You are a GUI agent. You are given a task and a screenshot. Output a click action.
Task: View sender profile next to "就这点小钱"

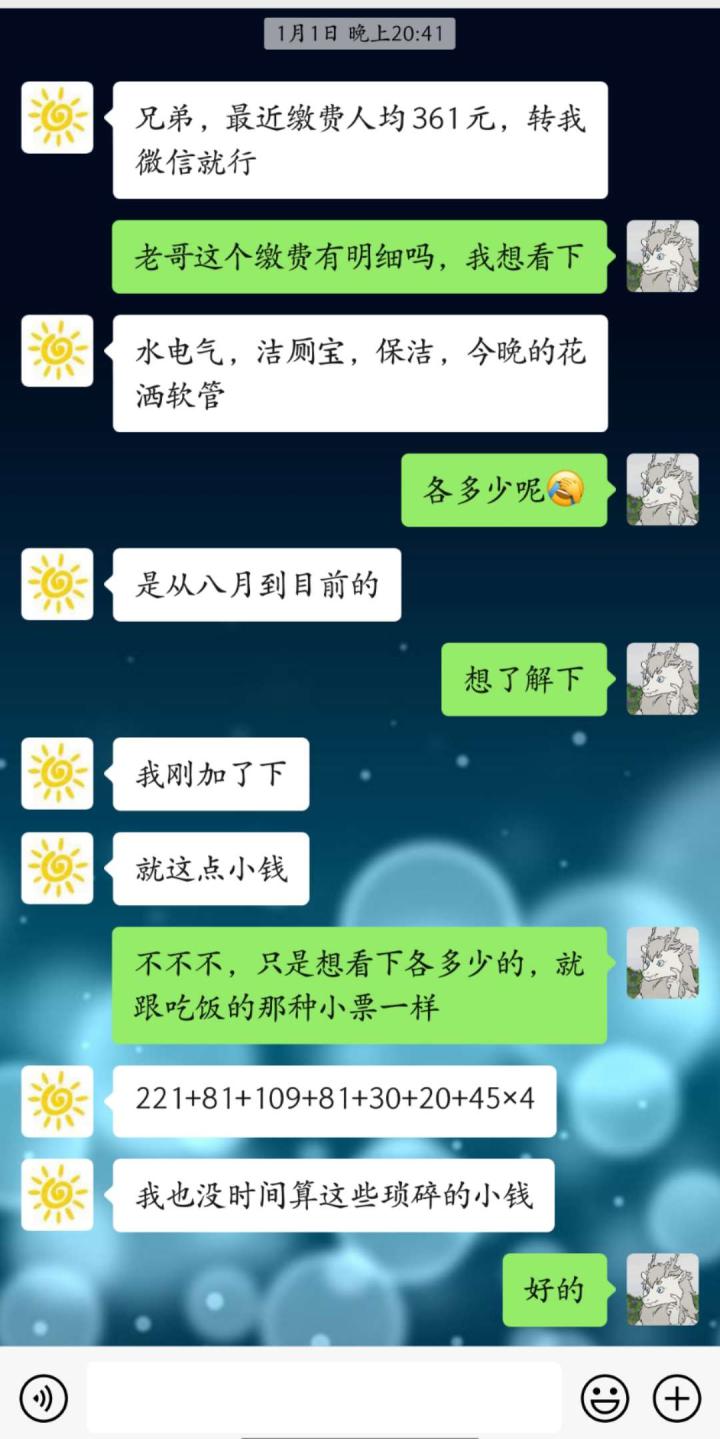[x=57, y=868]
